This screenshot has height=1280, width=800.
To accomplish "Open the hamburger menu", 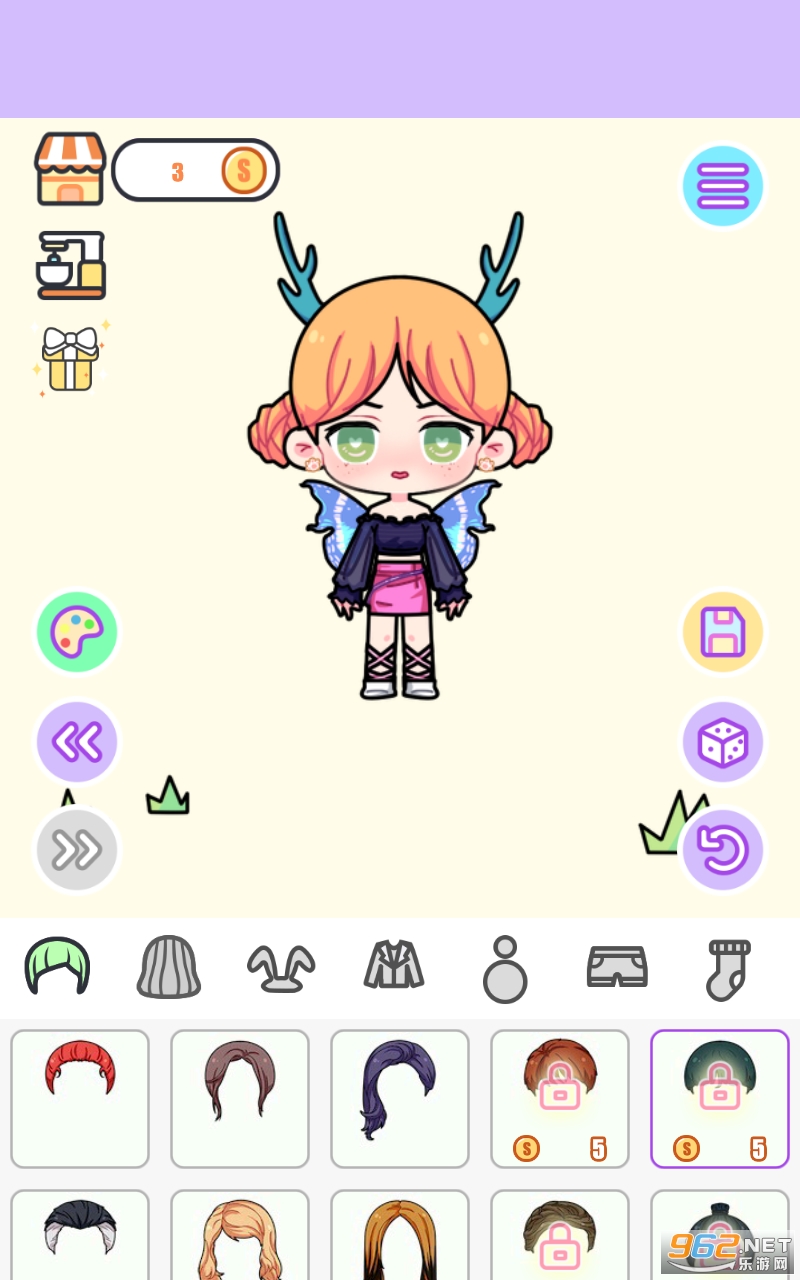I will tap(723, 186).
